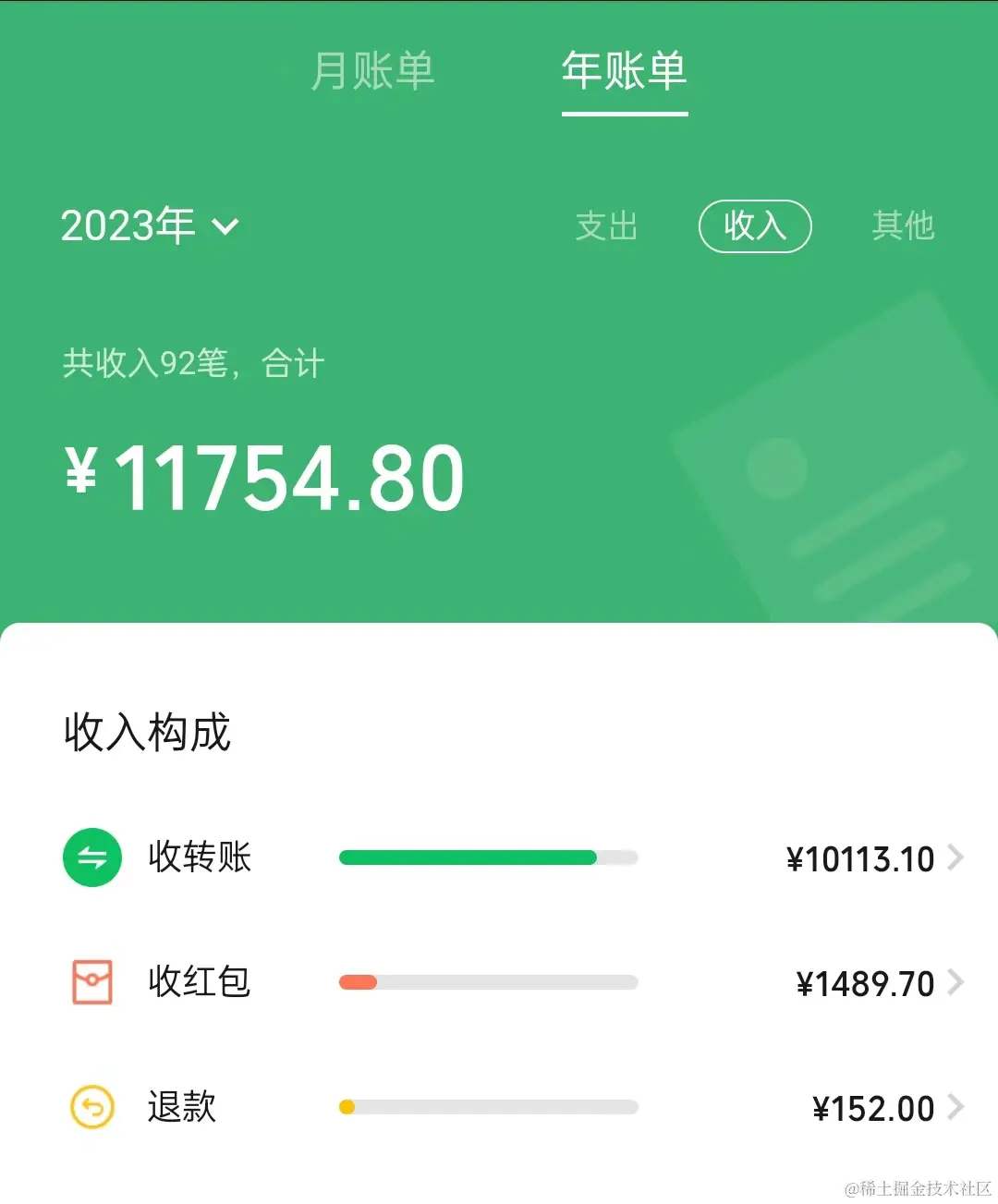Click the 收入构成 section heading
This screenshot has height=1204, width=998.
coord(147,733)
